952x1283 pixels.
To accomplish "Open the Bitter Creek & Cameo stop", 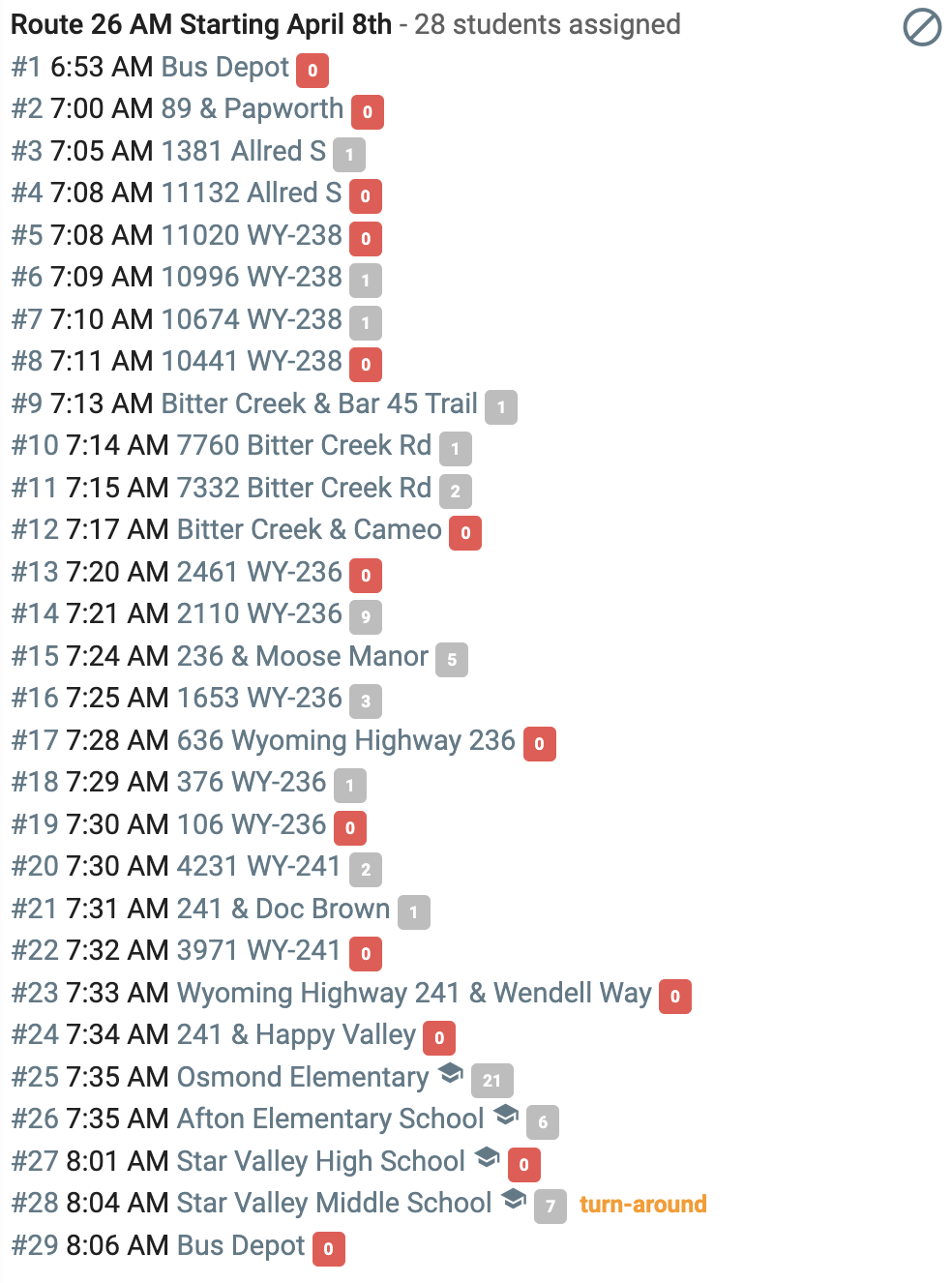I will (309, 530).
